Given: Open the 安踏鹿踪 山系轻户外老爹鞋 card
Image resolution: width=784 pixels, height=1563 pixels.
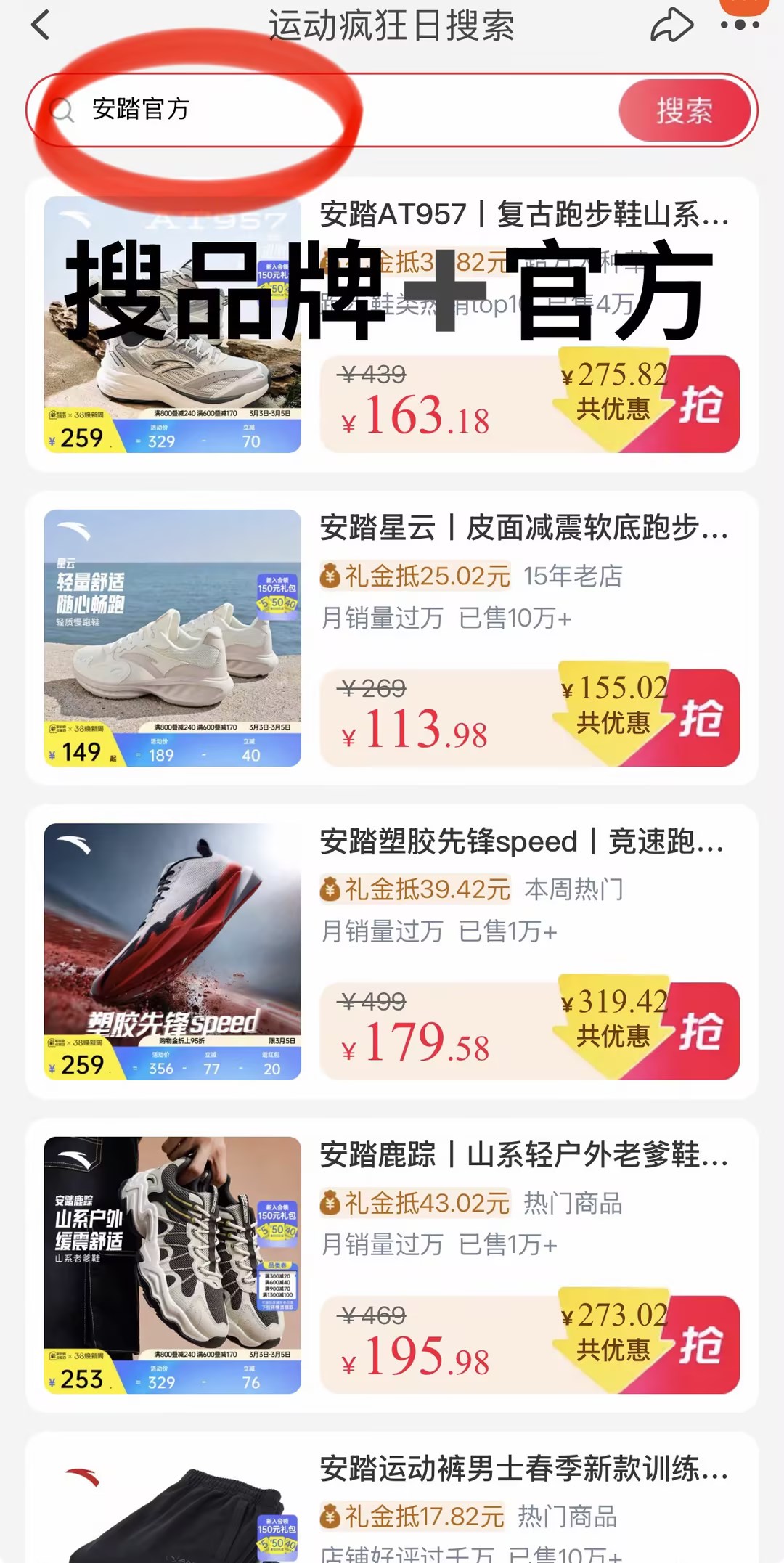Looking at the screenshot, I should [524, 1156].
